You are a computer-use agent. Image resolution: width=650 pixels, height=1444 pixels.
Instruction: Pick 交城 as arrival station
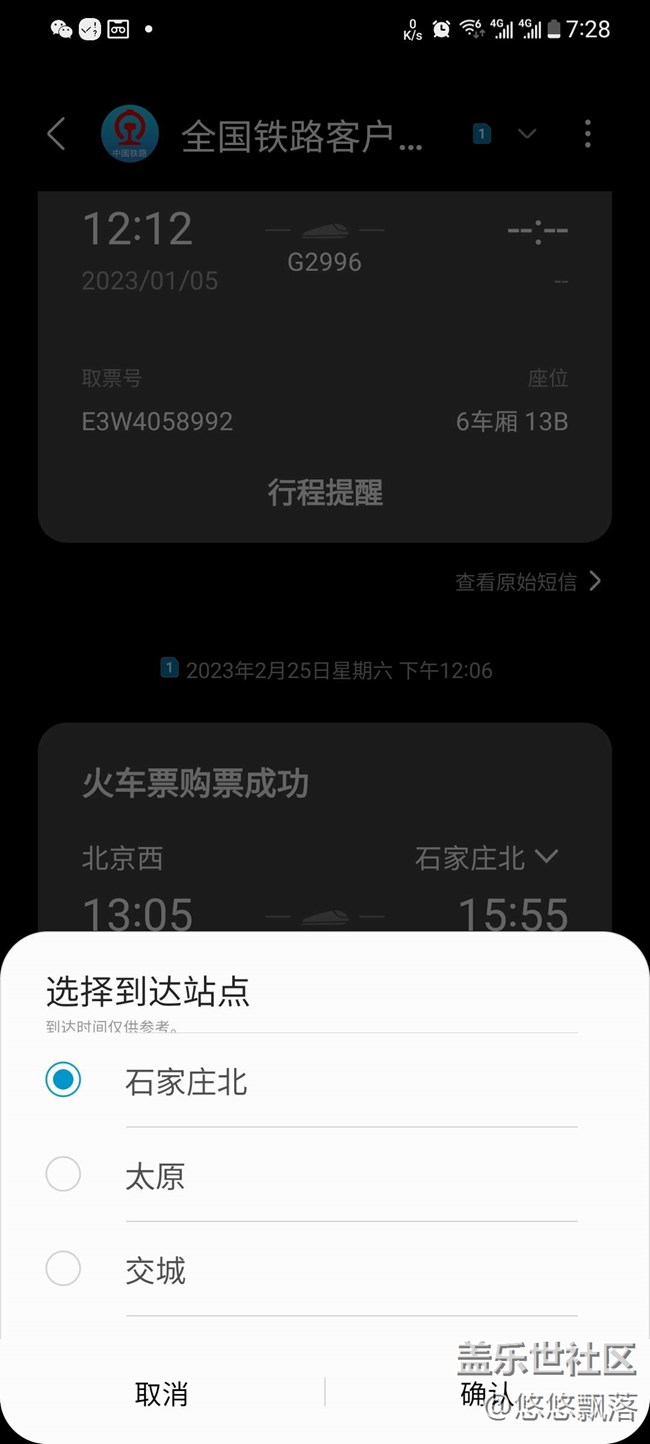tap(64, 1270)
